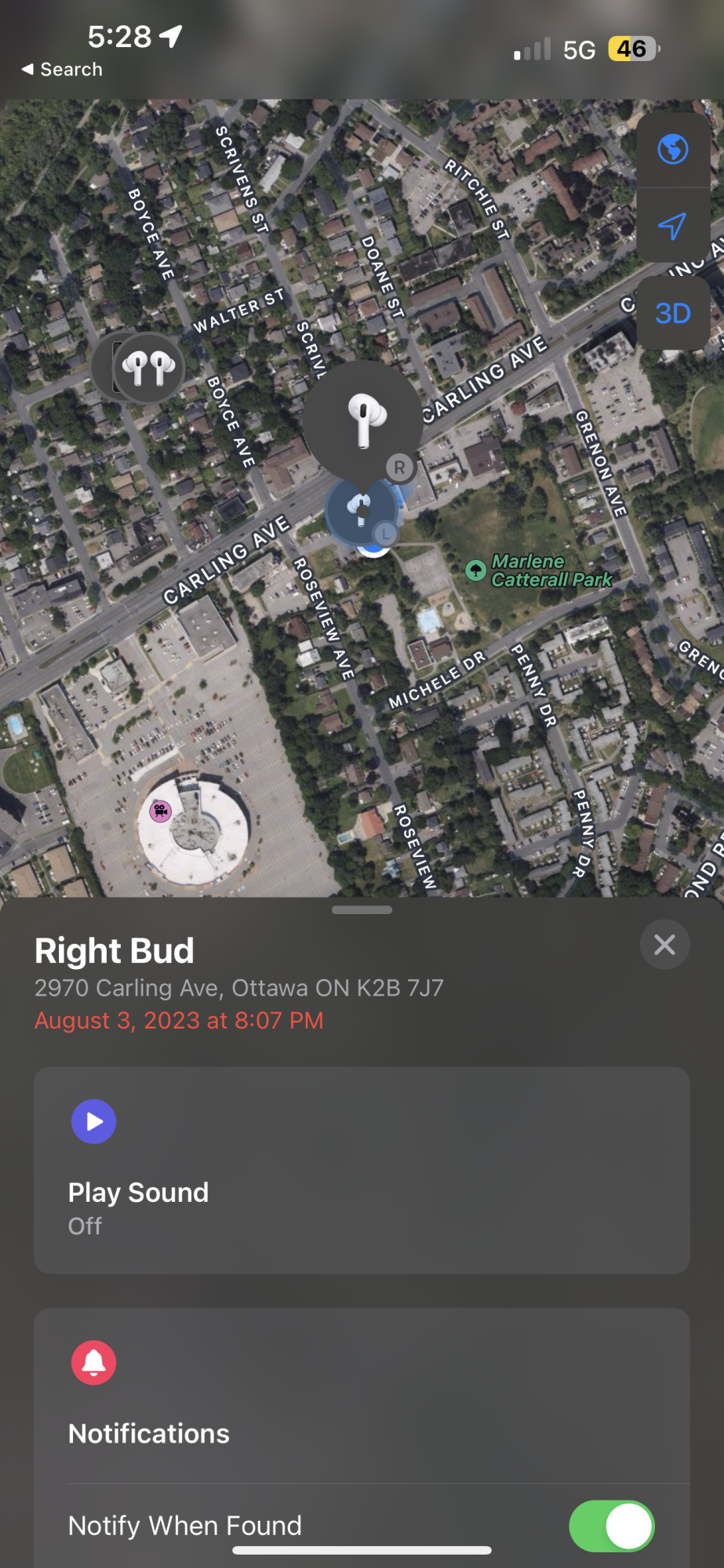Viewport: 724px width, 1568px height.
Task: Play sound on the Right Bud
Action: click(x=94, y=1122)
